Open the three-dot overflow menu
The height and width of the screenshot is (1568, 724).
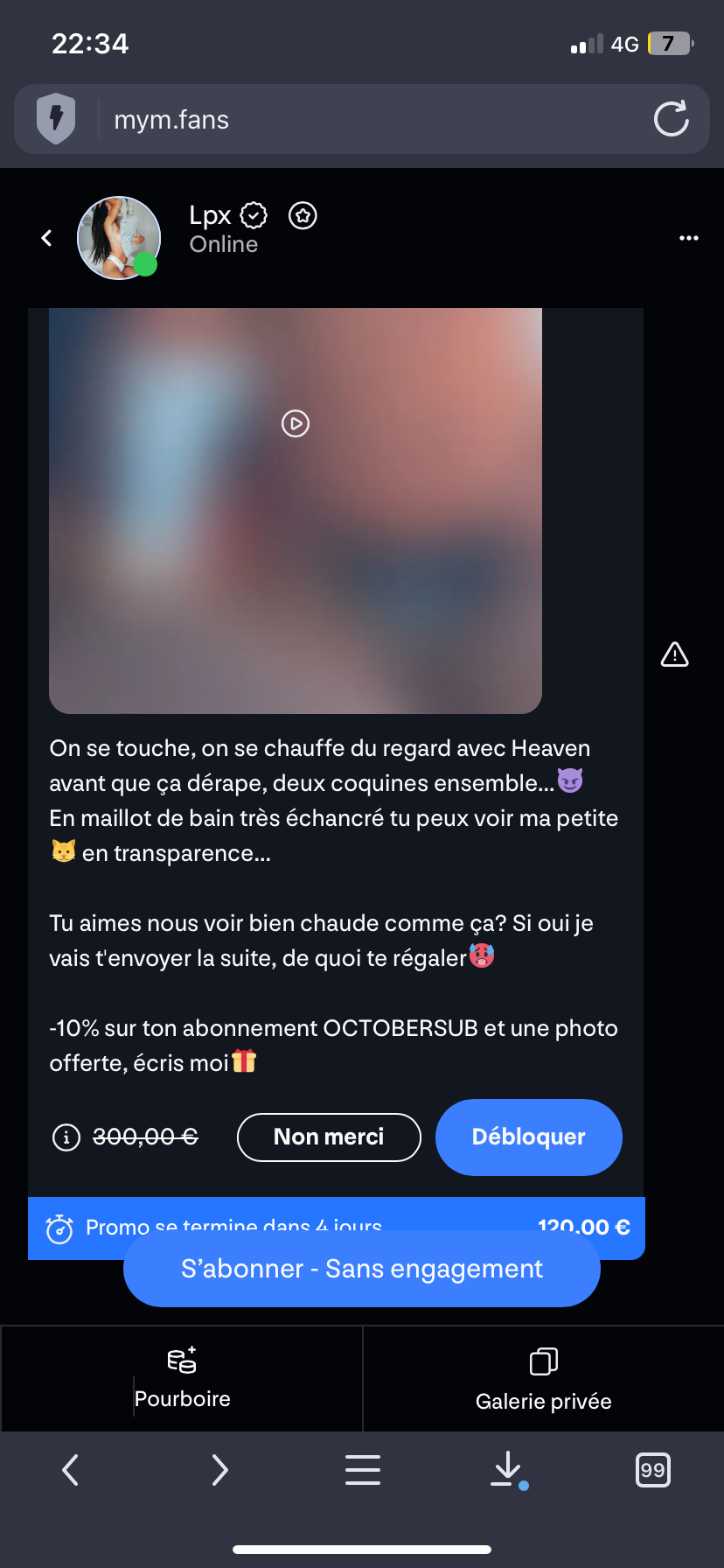[689, 238]
